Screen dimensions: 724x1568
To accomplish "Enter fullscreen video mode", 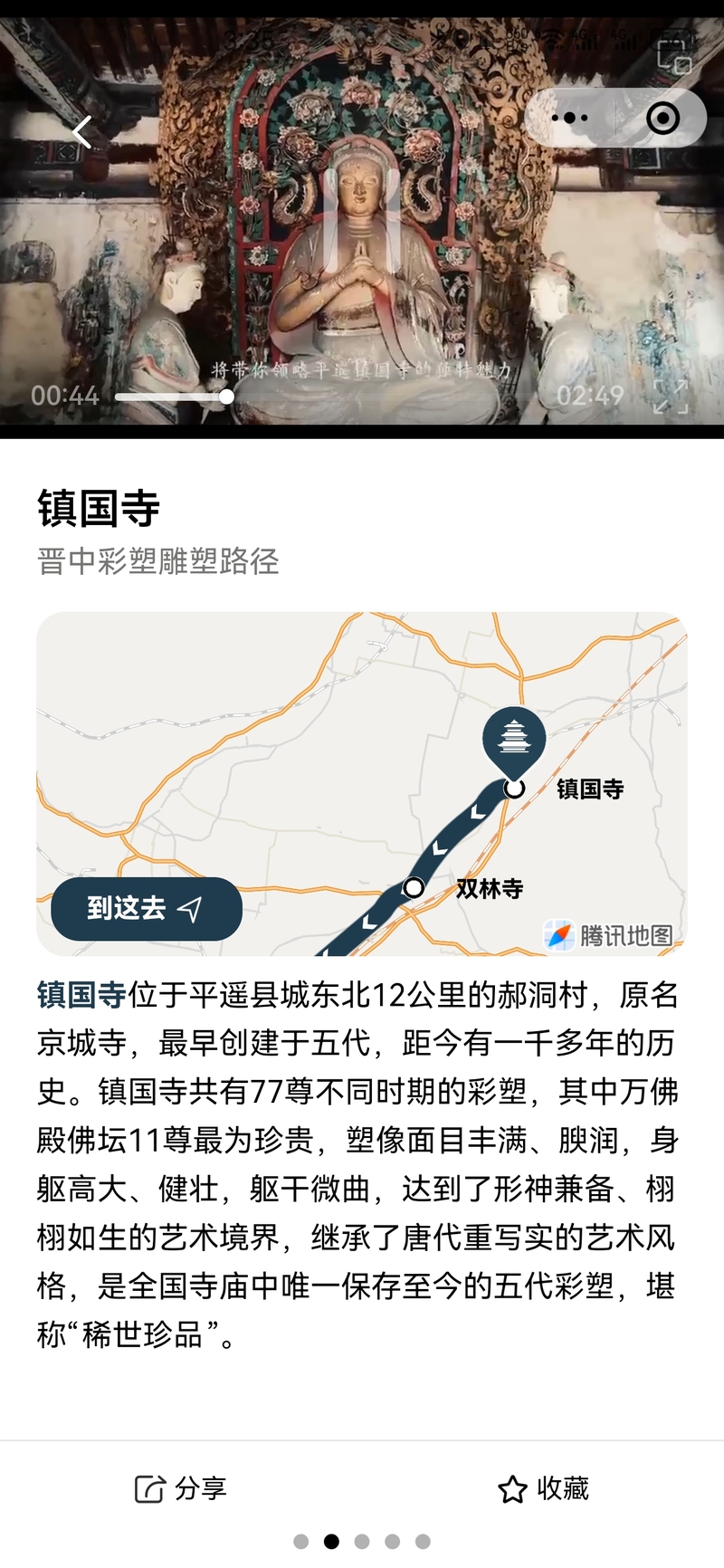I will tap(671, 396).
